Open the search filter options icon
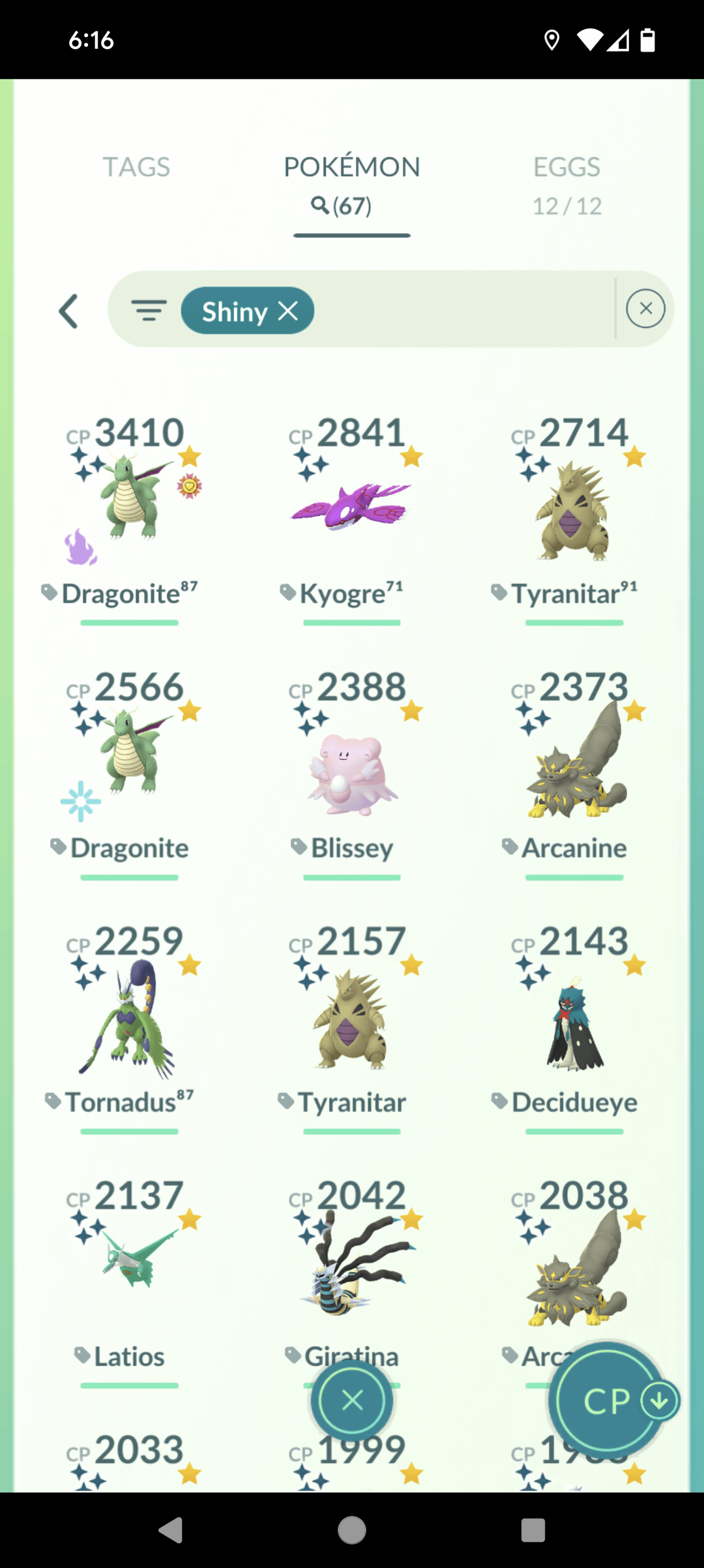704x1568 pixels. click(149, 310)
